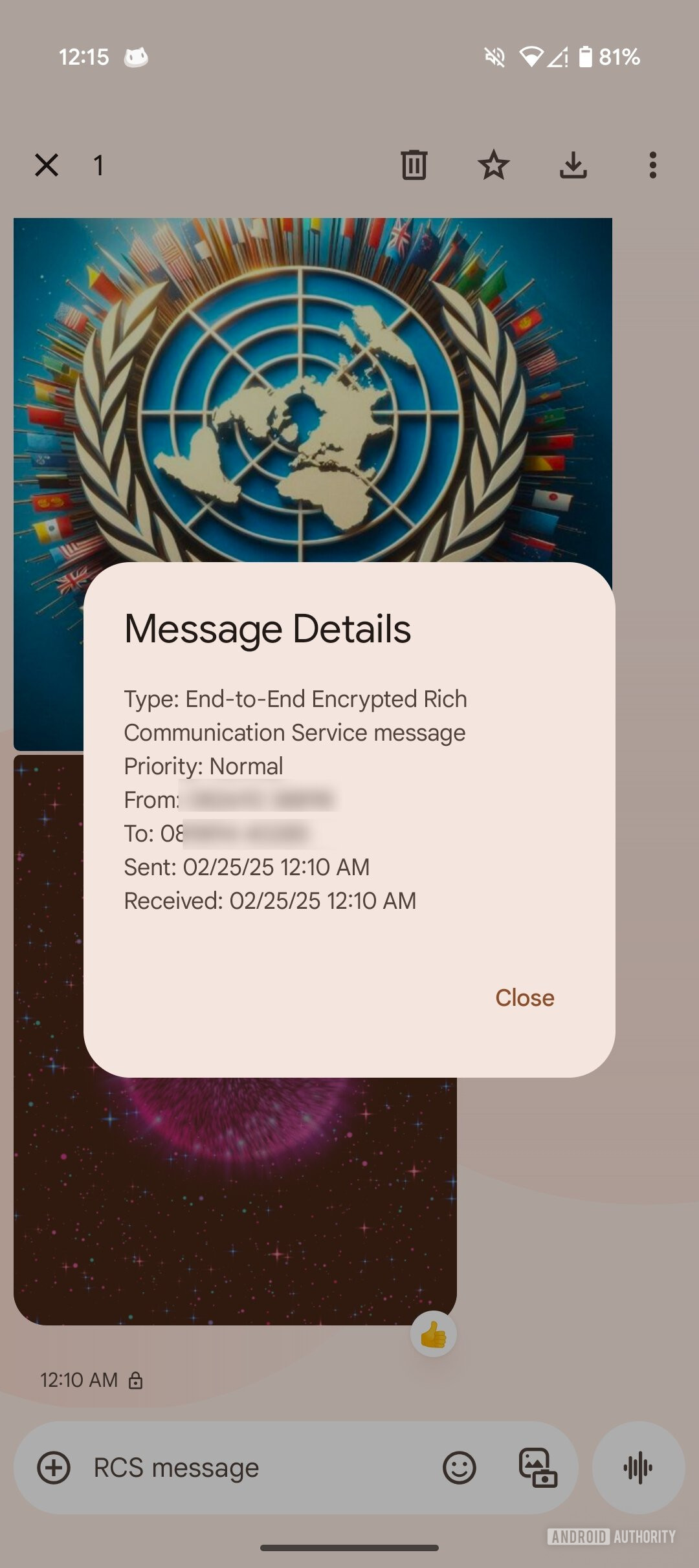Close the Message Details dialog

point(524,997)
